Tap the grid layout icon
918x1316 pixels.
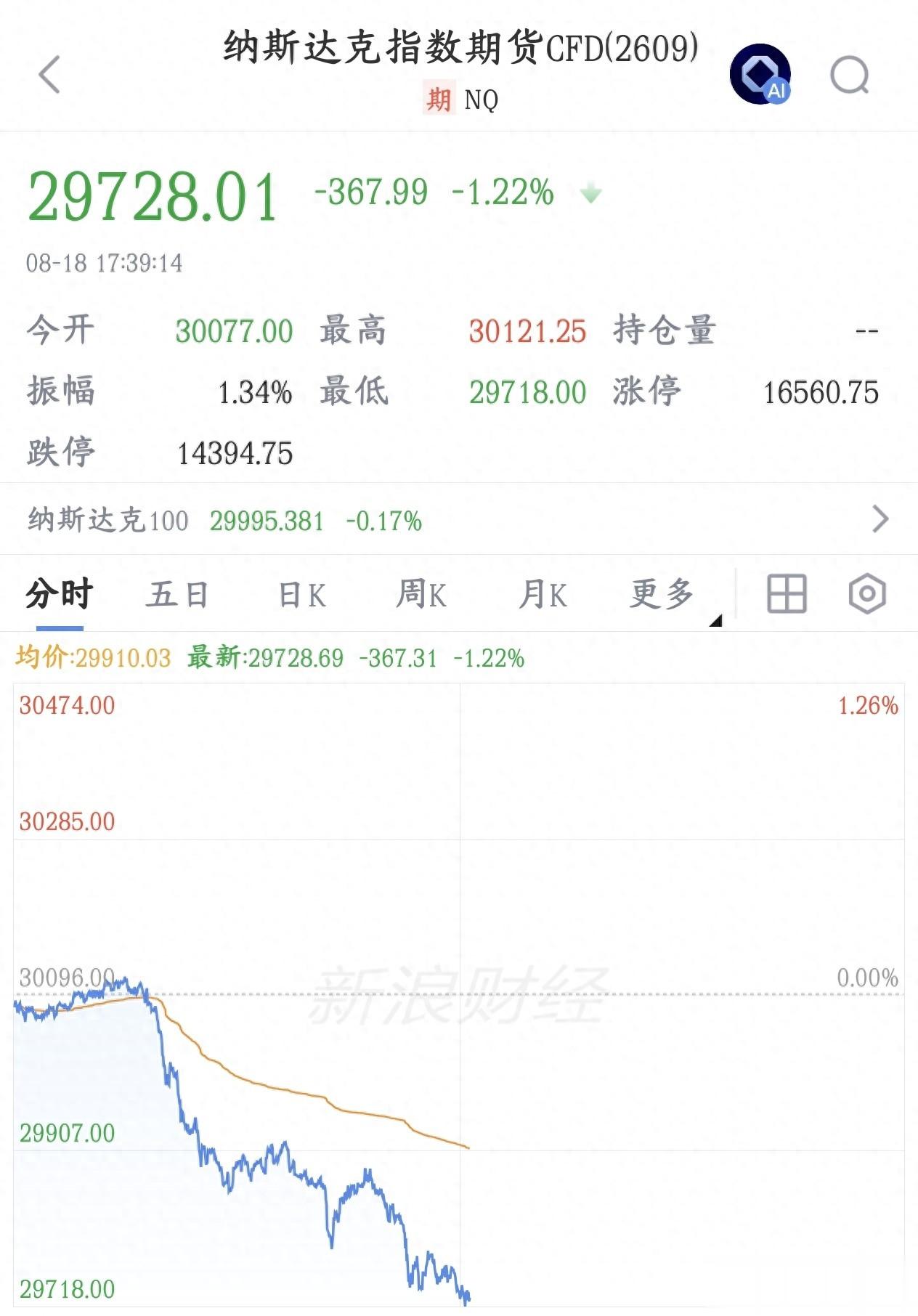click(x=787, y=594)
